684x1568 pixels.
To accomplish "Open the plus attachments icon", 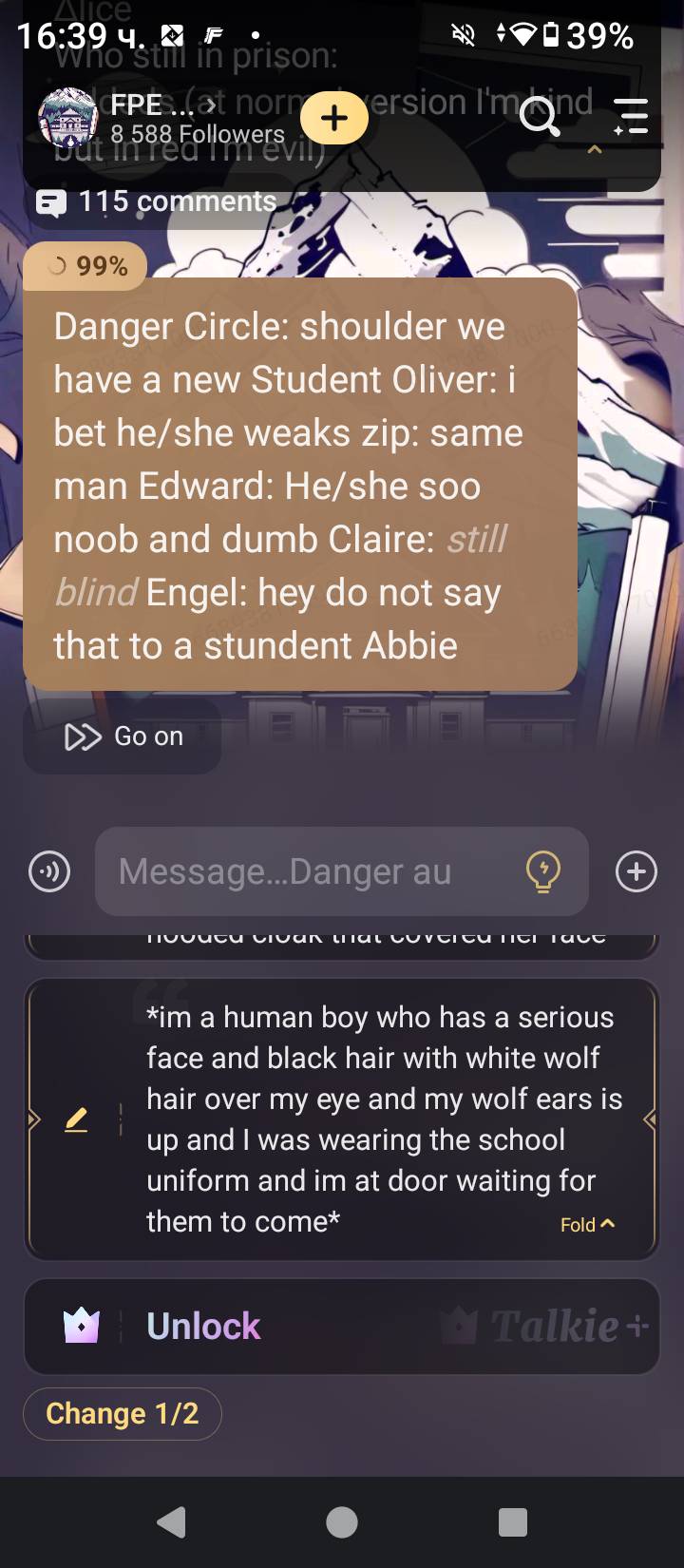I will 636,871.
